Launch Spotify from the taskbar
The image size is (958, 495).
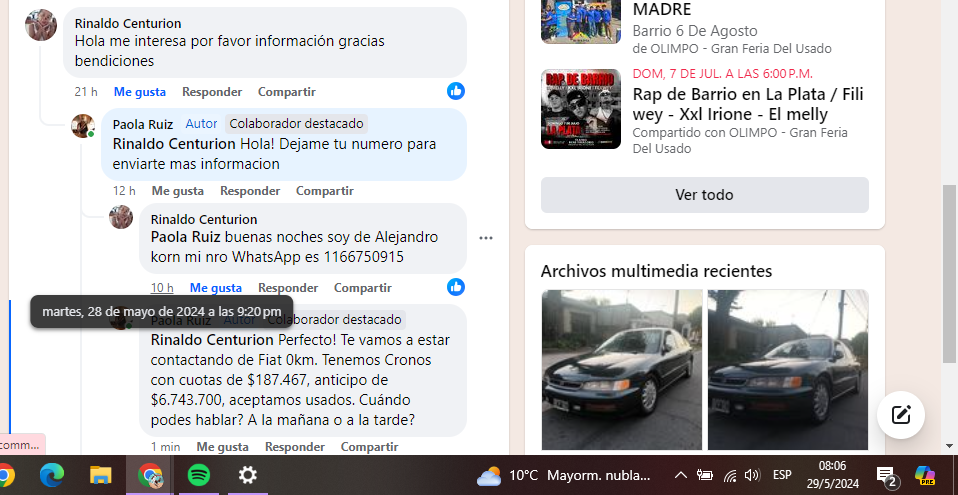[198, 475]
